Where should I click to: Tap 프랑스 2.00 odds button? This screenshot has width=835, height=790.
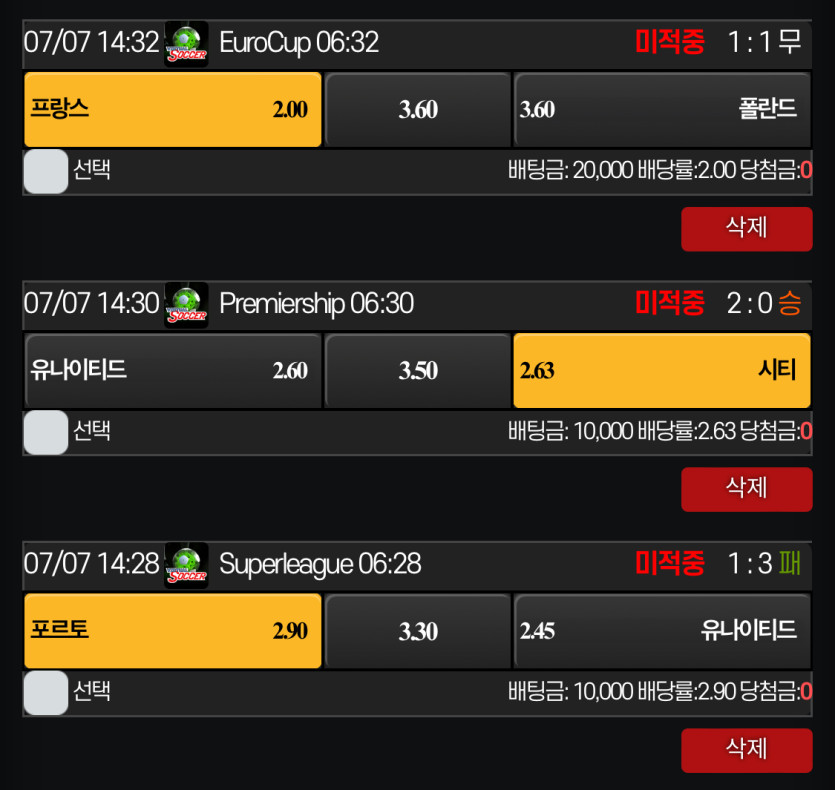[x=172, y=110]
